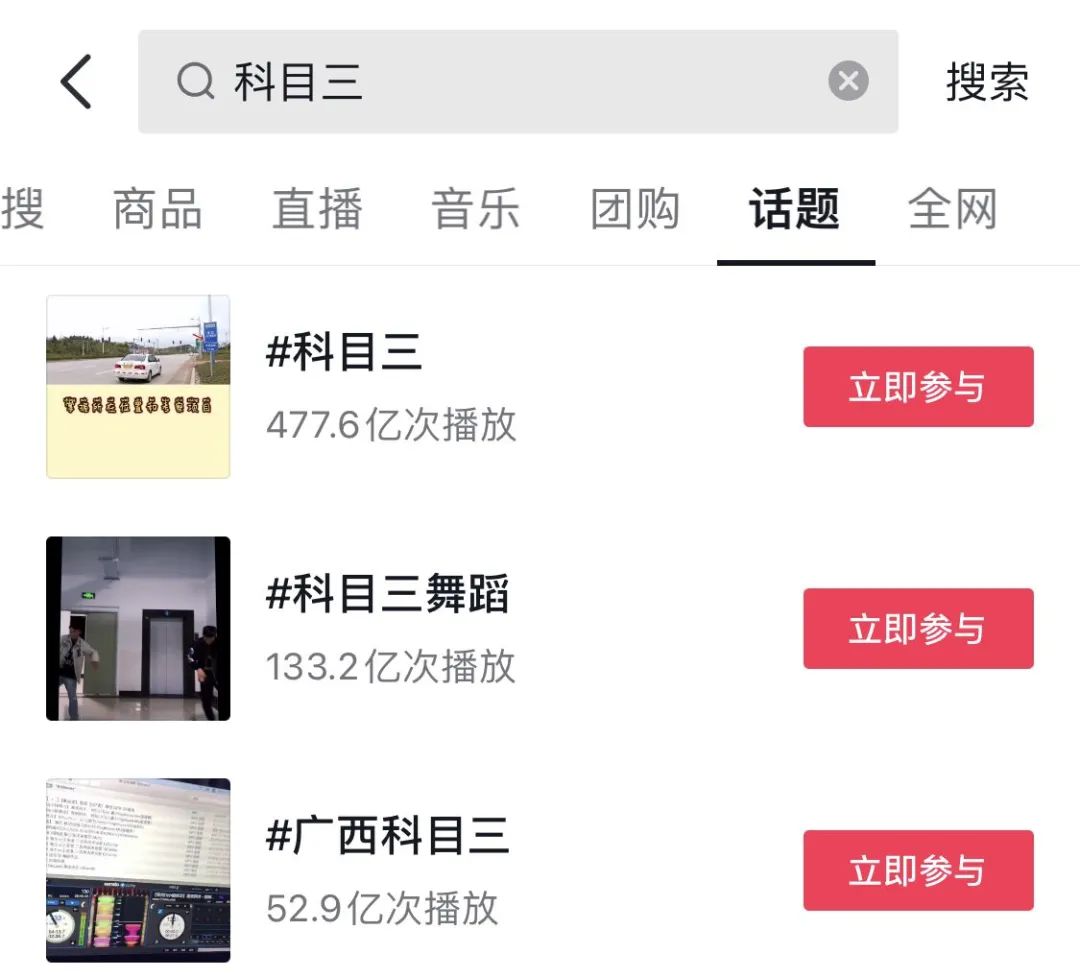The image size is (1080, 977).
Task: Tap 立即参与 for the #广西科目三 topic
Action: coord(917,871)
